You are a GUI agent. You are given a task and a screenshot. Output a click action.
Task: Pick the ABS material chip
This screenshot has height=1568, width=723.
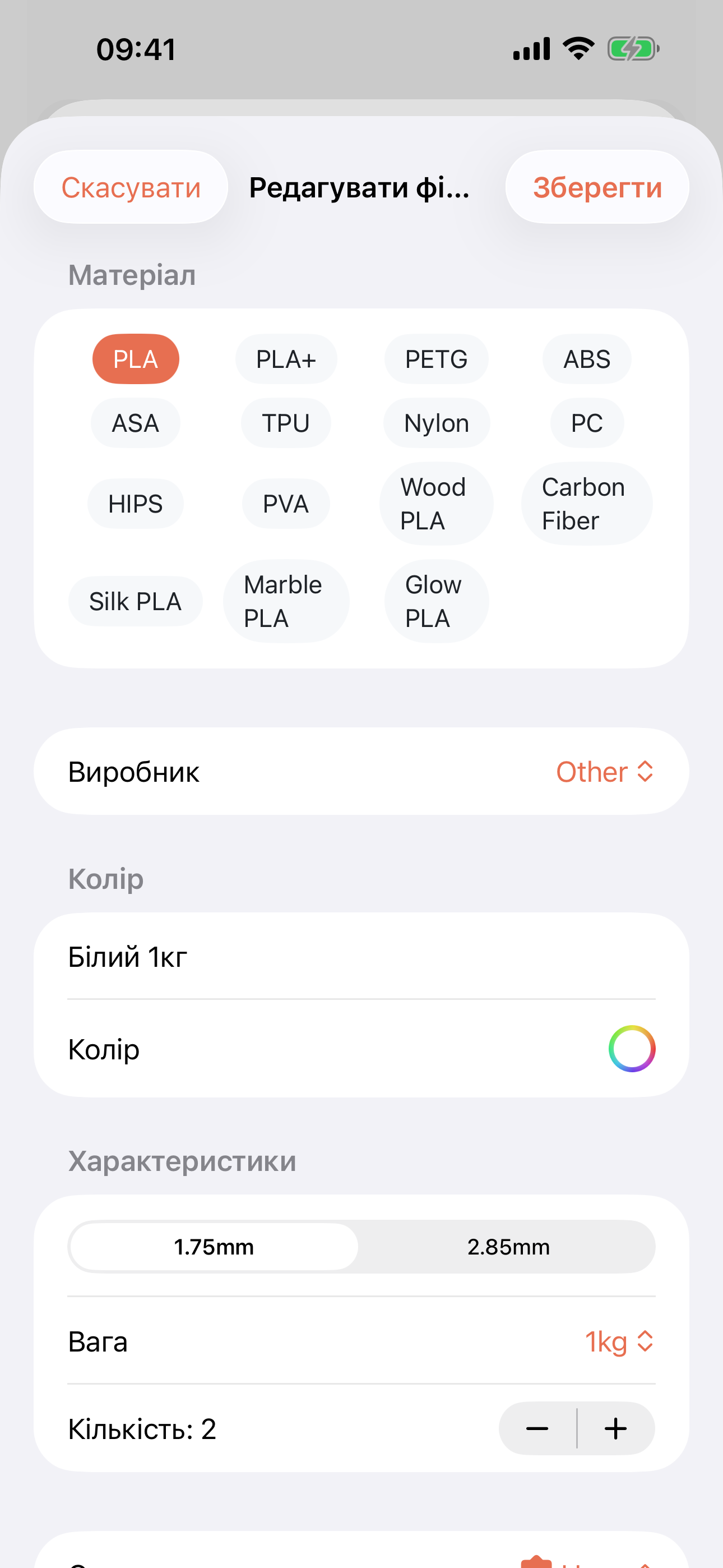click(x=587, y=359)
